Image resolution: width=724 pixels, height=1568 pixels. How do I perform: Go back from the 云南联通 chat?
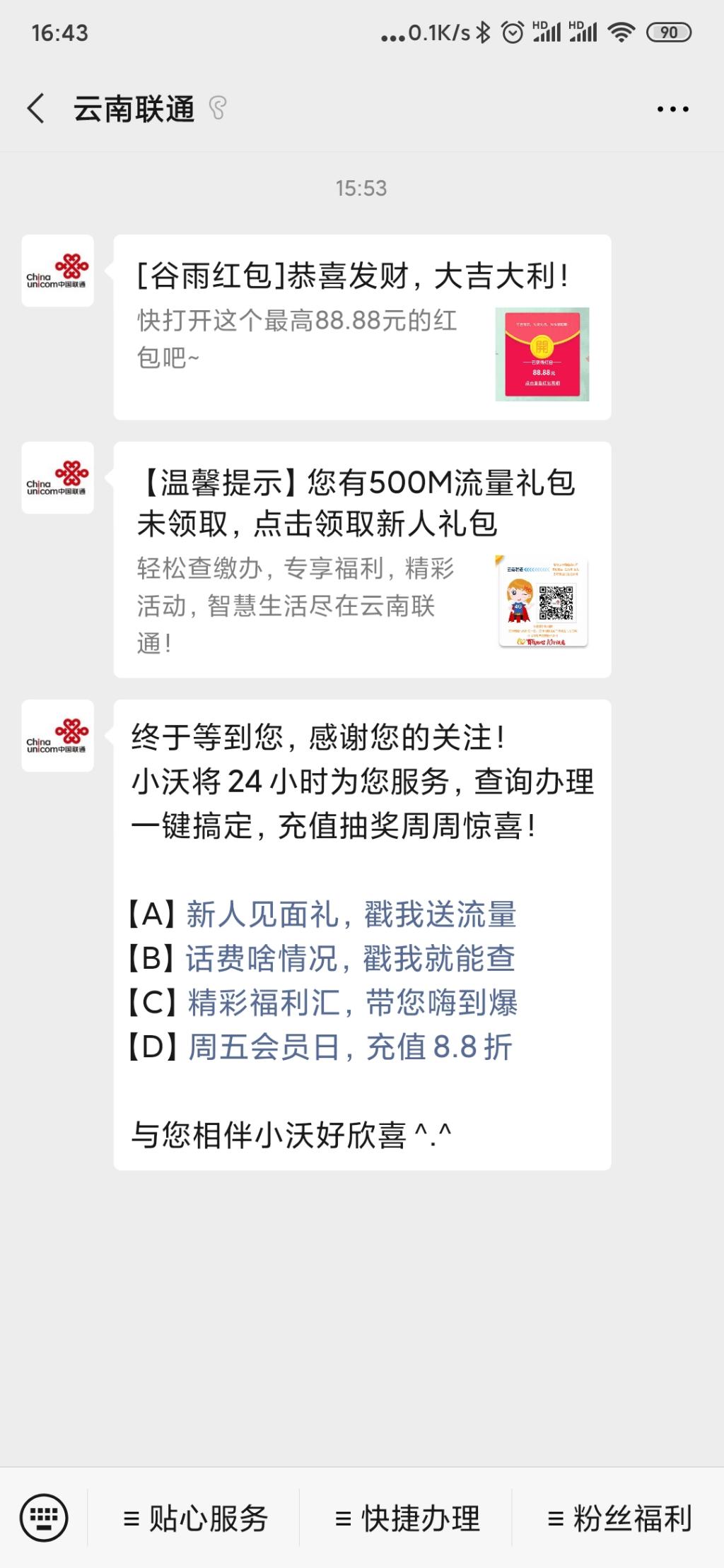pos(37,109)
